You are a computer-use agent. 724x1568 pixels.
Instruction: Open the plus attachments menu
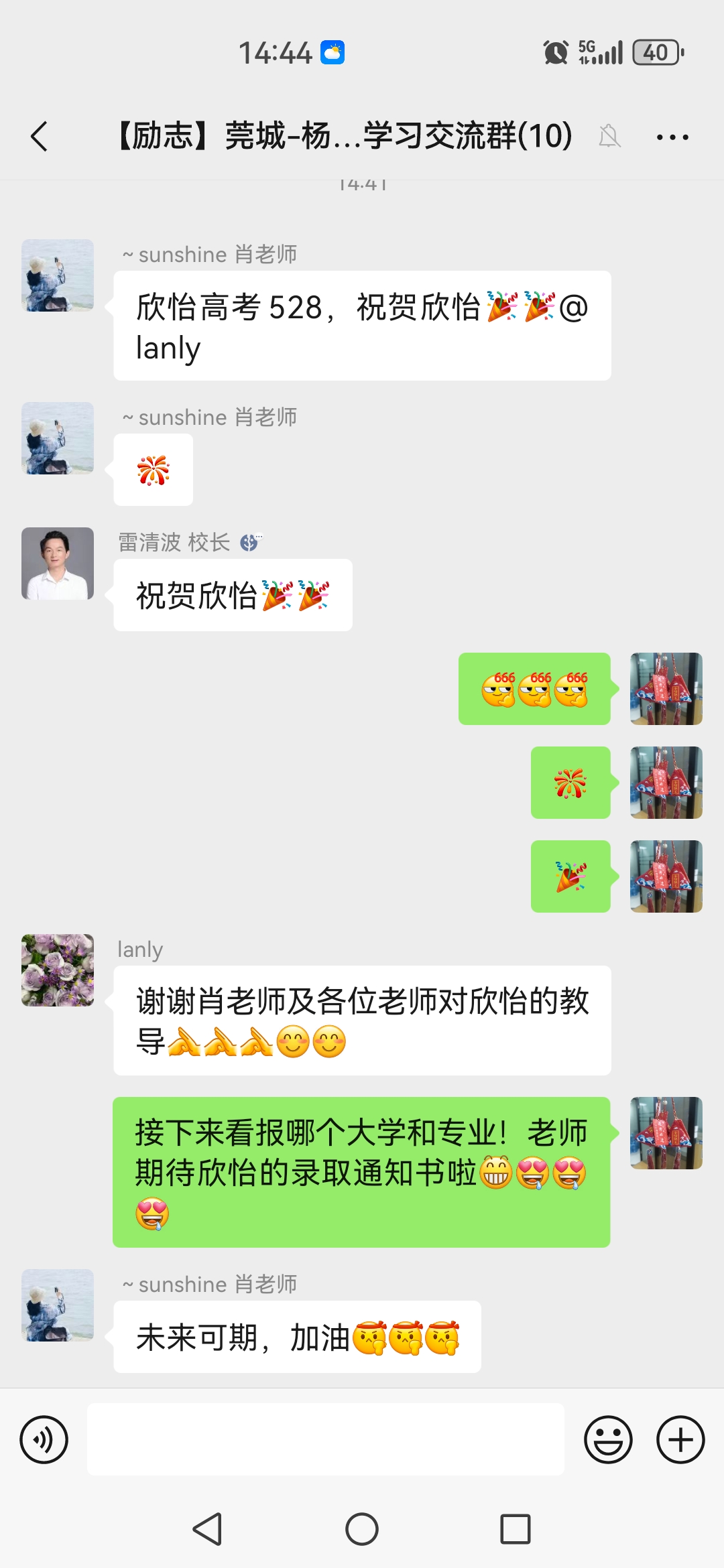[x=680, y=1439]
